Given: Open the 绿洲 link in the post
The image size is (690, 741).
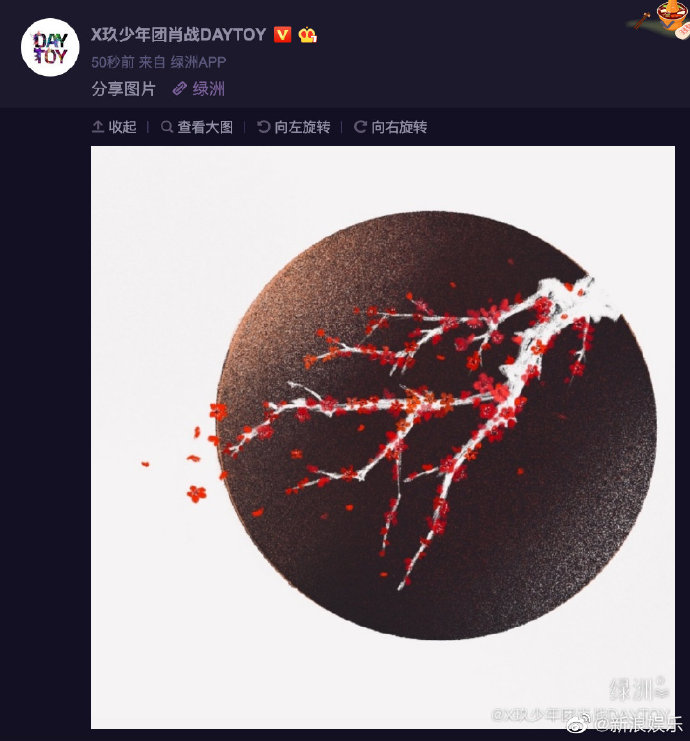Looking at the screenshot, I should pyautogui.click(x=199, y=89).
